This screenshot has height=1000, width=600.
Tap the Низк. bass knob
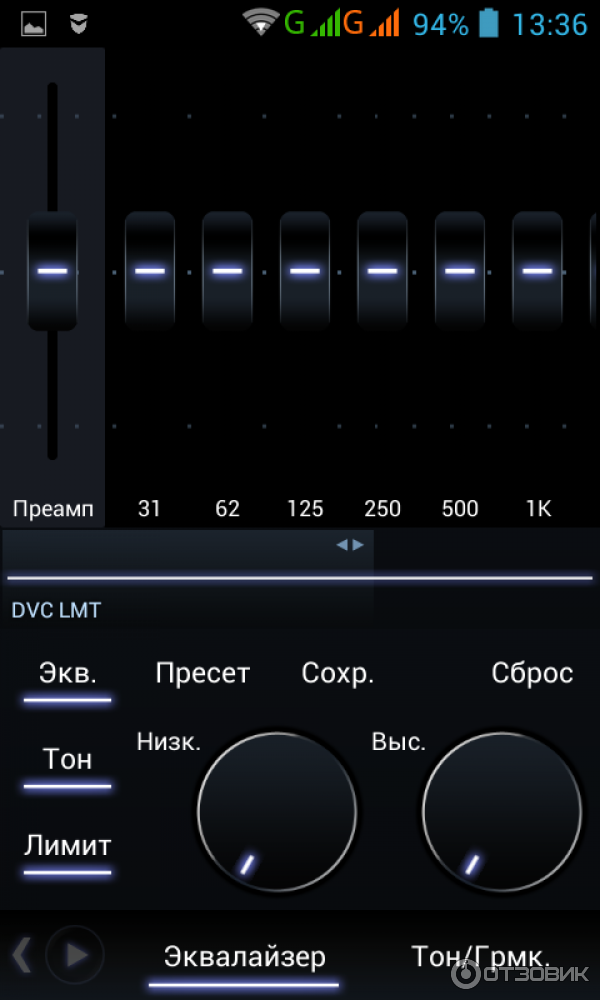pyautogui.click(x=277, y=811)
